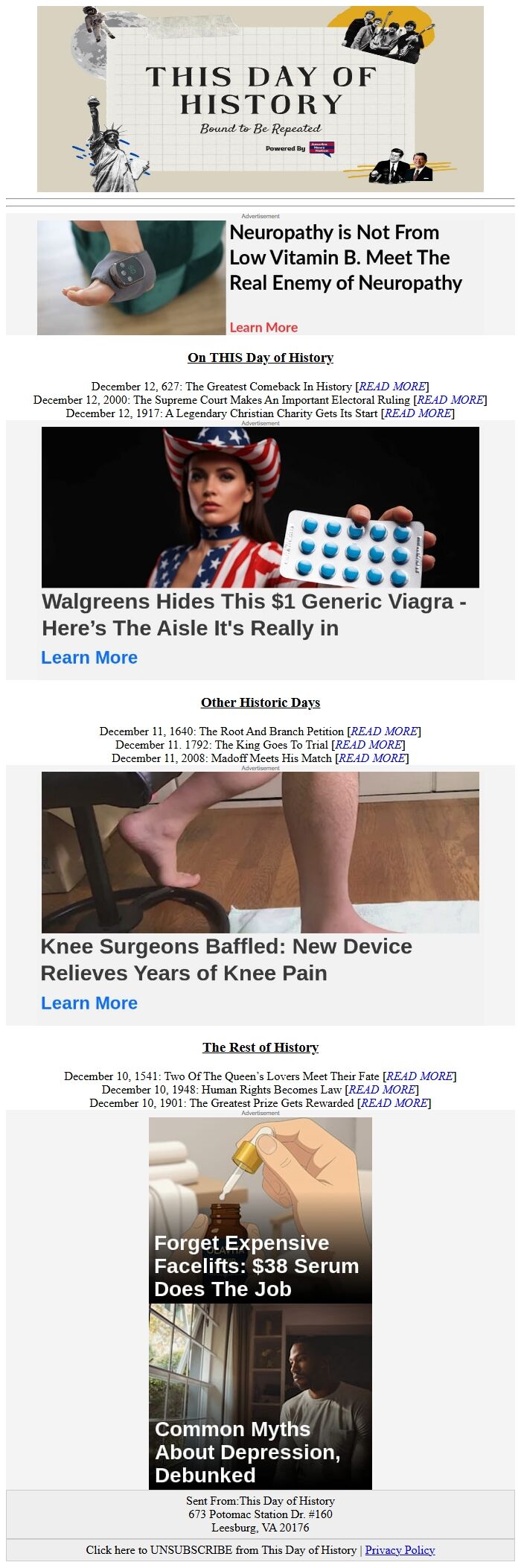Open the Common Myths About Depression tile
The width and height of the screenshot is (521, 1568).
tap(260, 1396)
